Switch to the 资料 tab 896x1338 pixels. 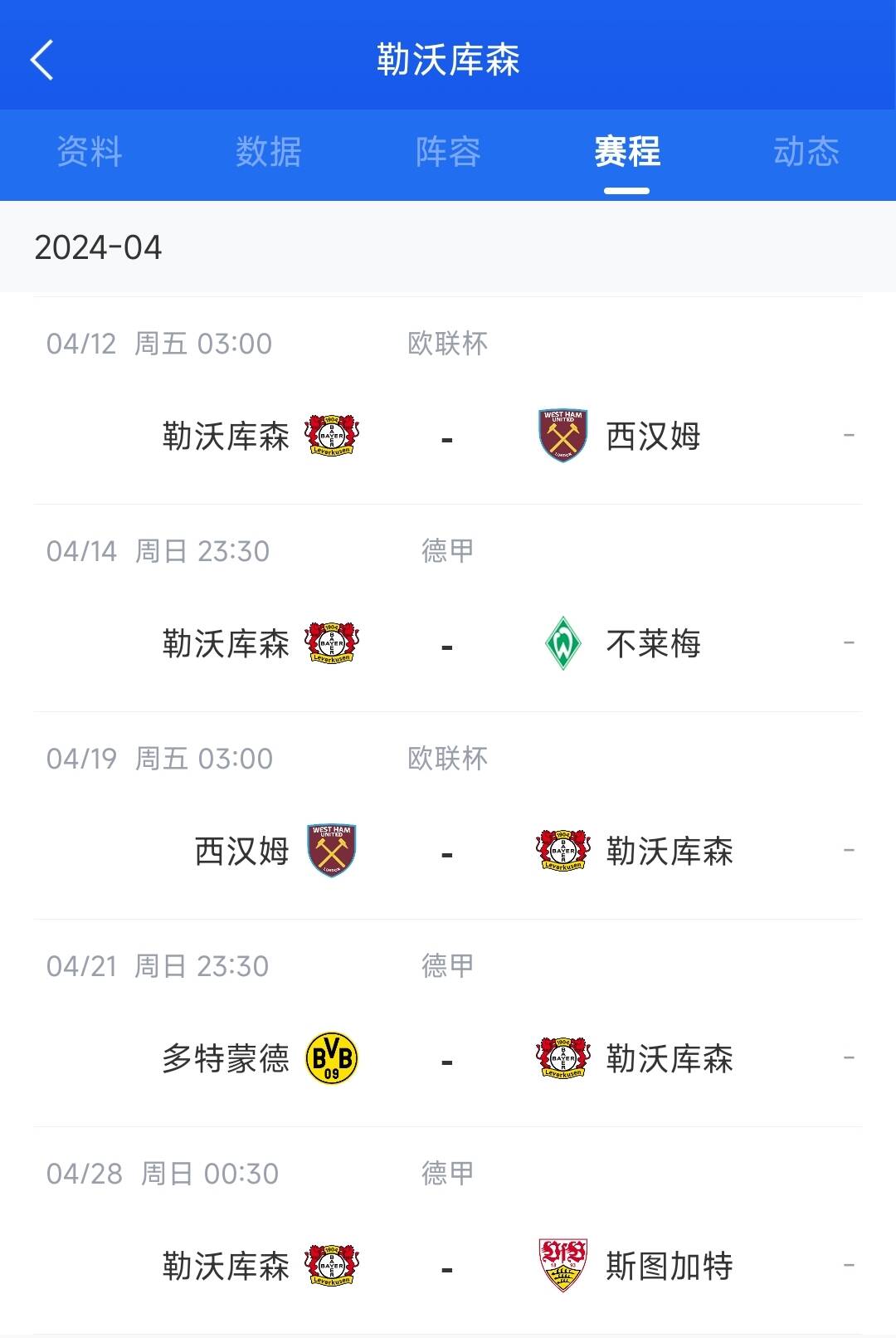(x=90, y=152)
